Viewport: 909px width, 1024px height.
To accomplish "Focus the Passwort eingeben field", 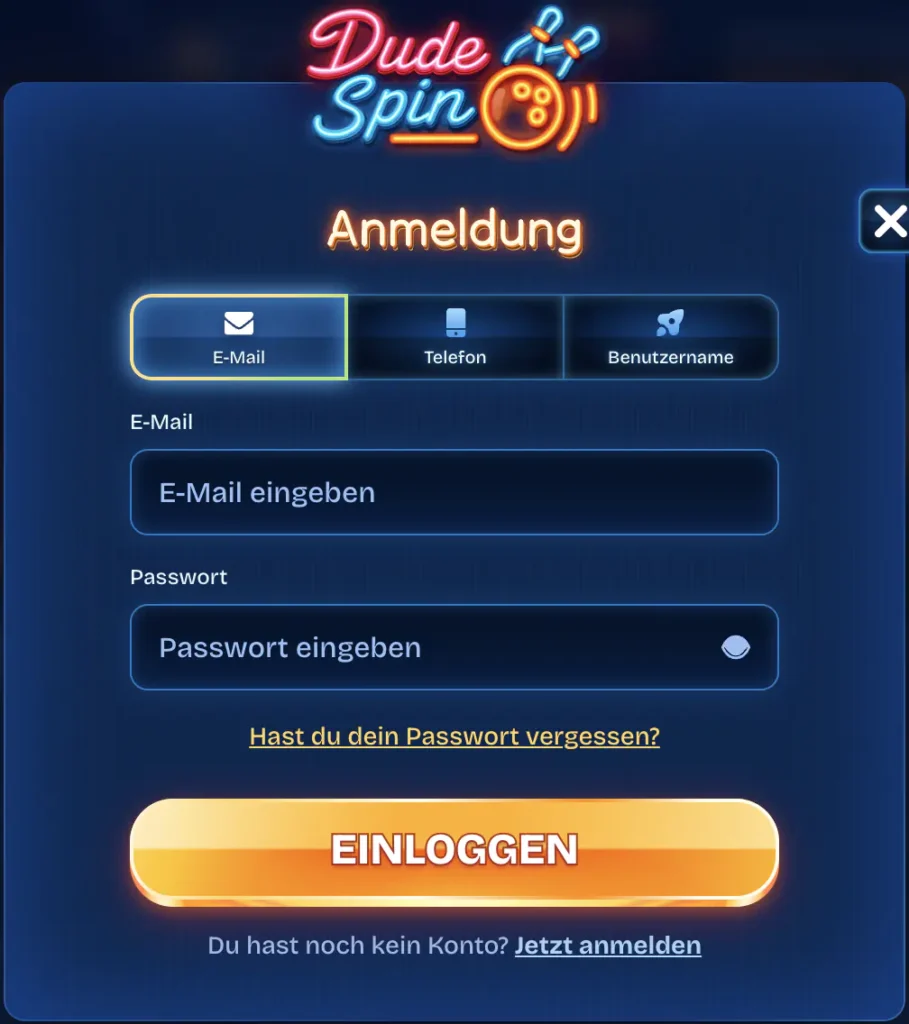I will click(454, 647).
